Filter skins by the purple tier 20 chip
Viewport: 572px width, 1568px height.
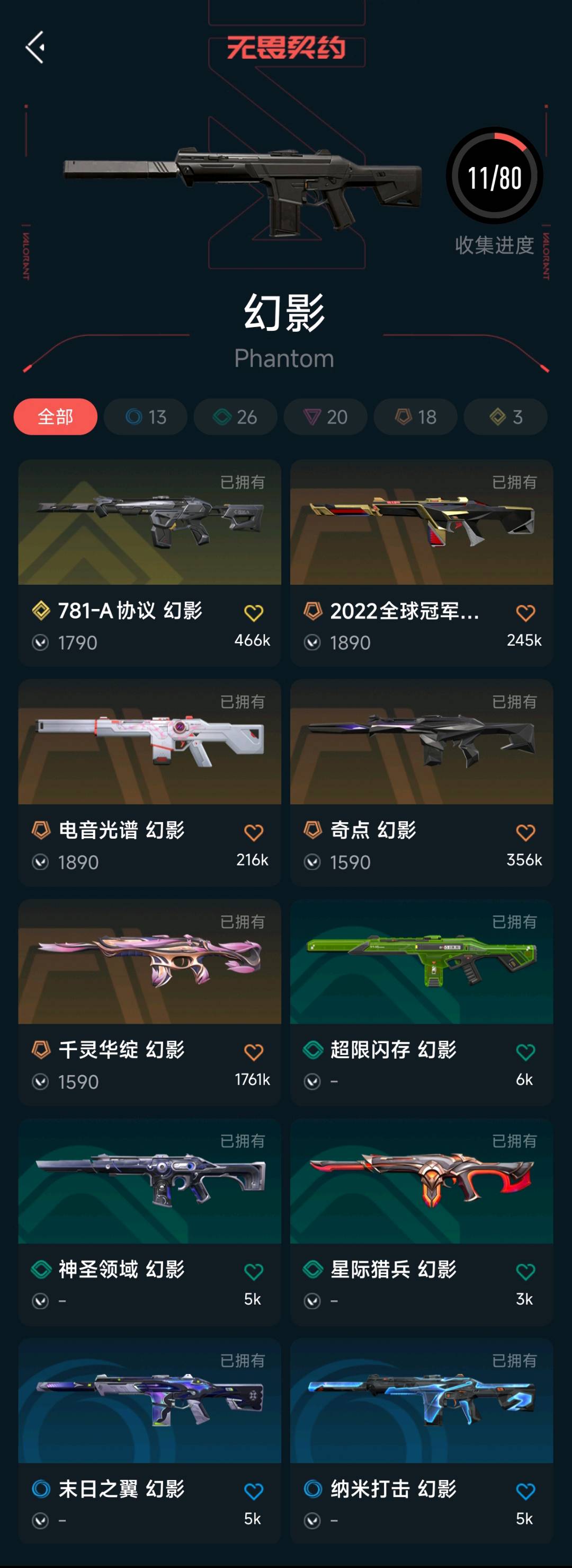(x=325, y=417)
